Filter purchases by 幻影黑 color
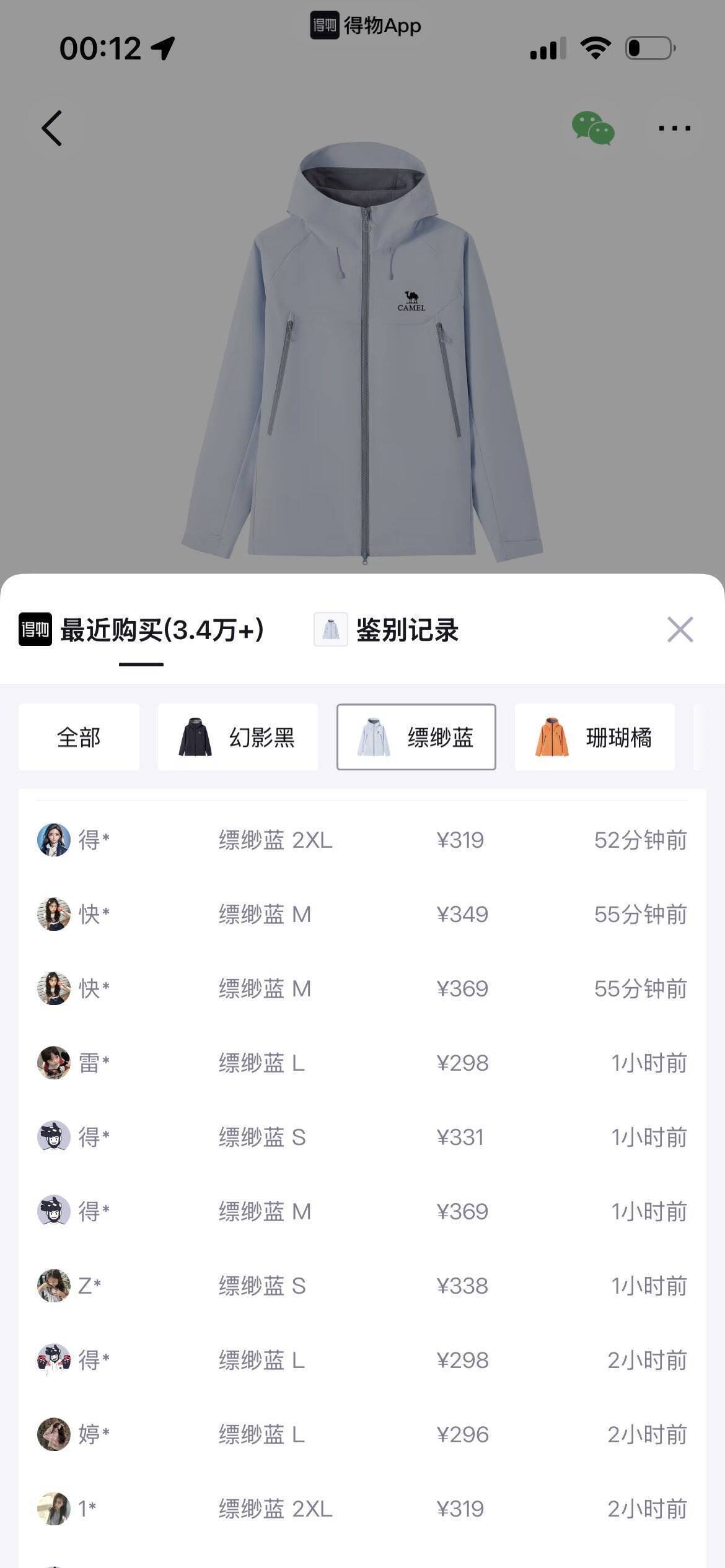Image resolution: width=725 pixels, height=1568 pixels. coord(237,737)
